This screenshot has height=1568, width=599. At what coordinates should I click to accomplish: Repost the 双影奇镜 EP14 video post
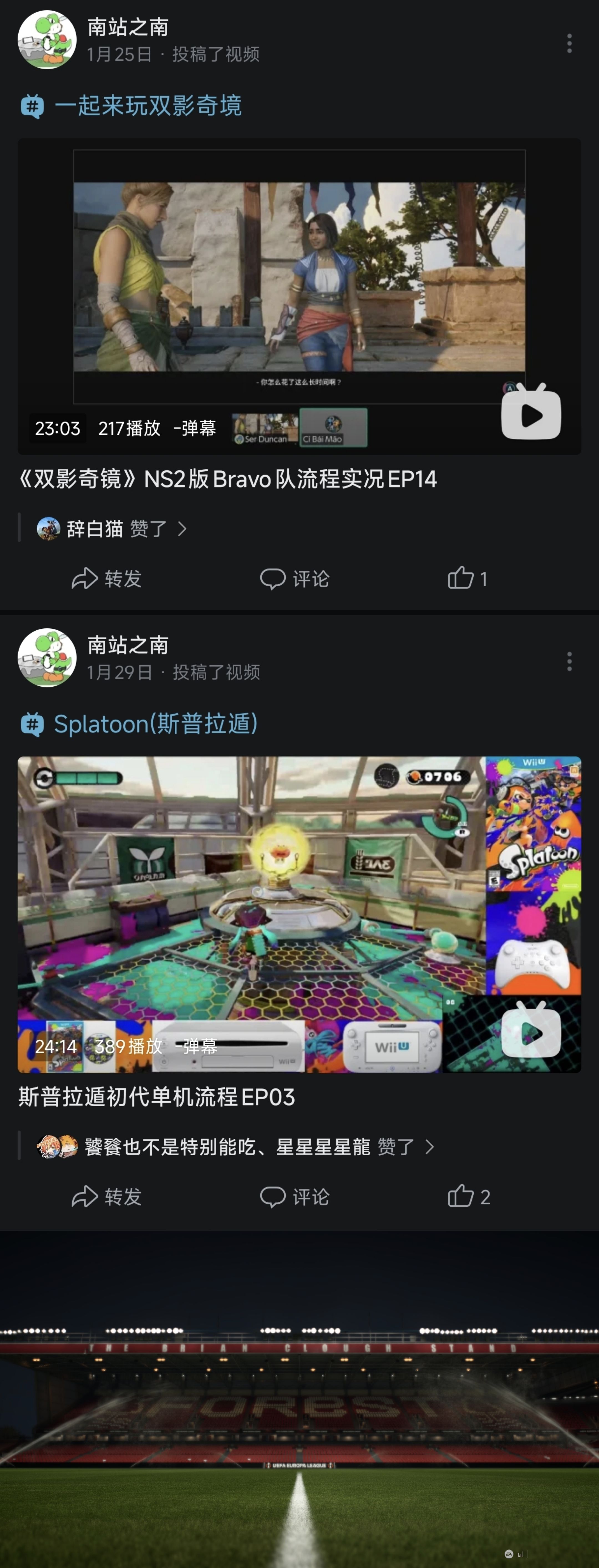(x=106, y=578)
